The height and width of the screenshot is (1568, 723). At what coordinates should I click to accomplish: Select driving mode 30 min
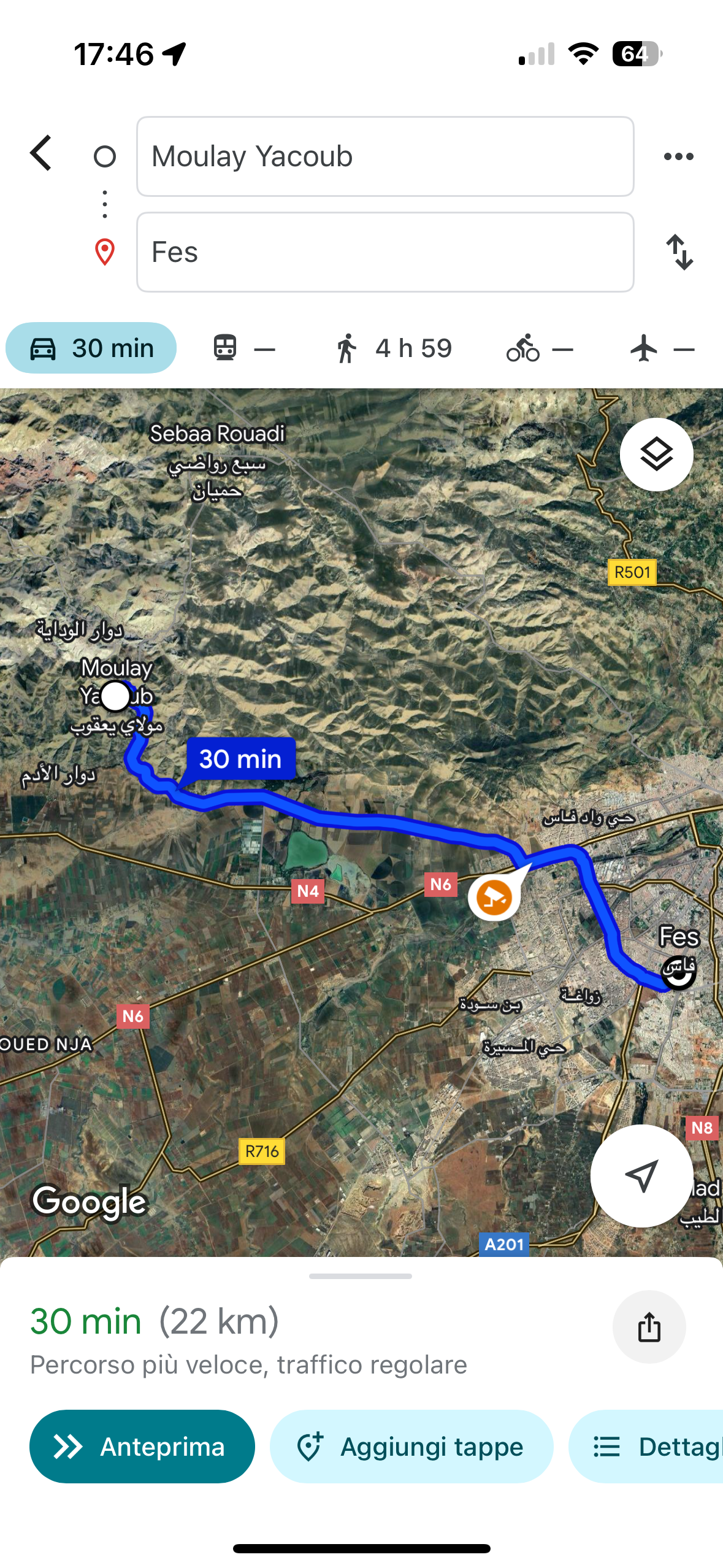[91, 348]
